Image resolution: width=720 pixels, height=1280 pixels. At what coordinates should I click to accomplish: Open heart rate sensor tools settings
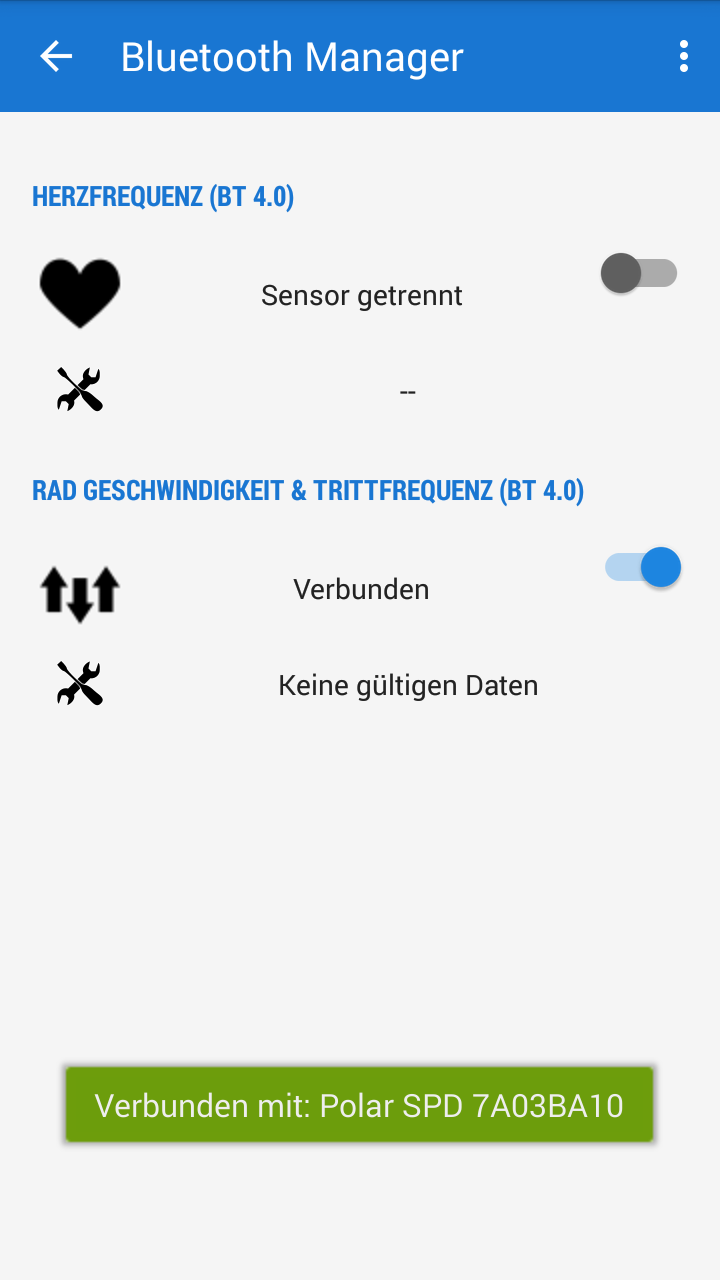point(80,390)
